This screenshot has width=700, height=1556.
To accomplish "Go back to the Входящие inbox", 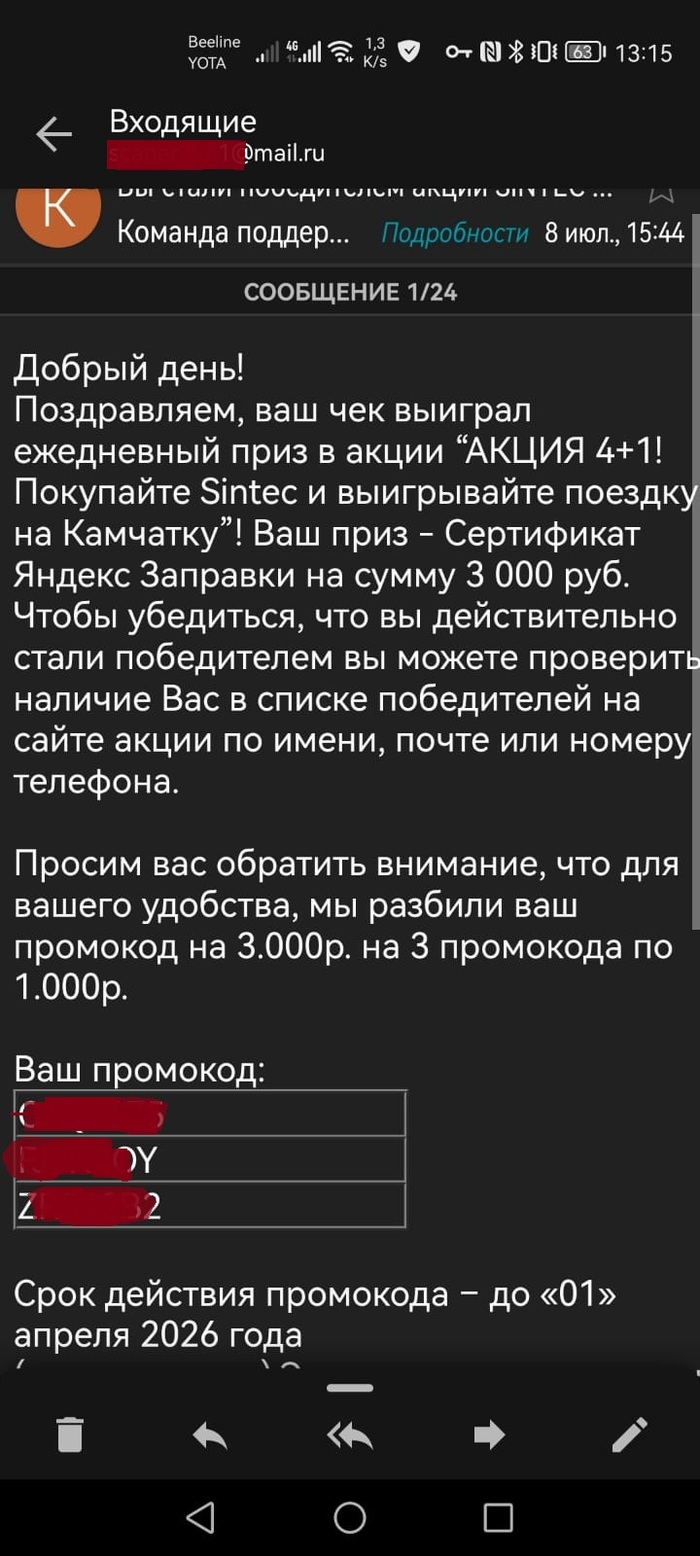I will click(53, 135).
